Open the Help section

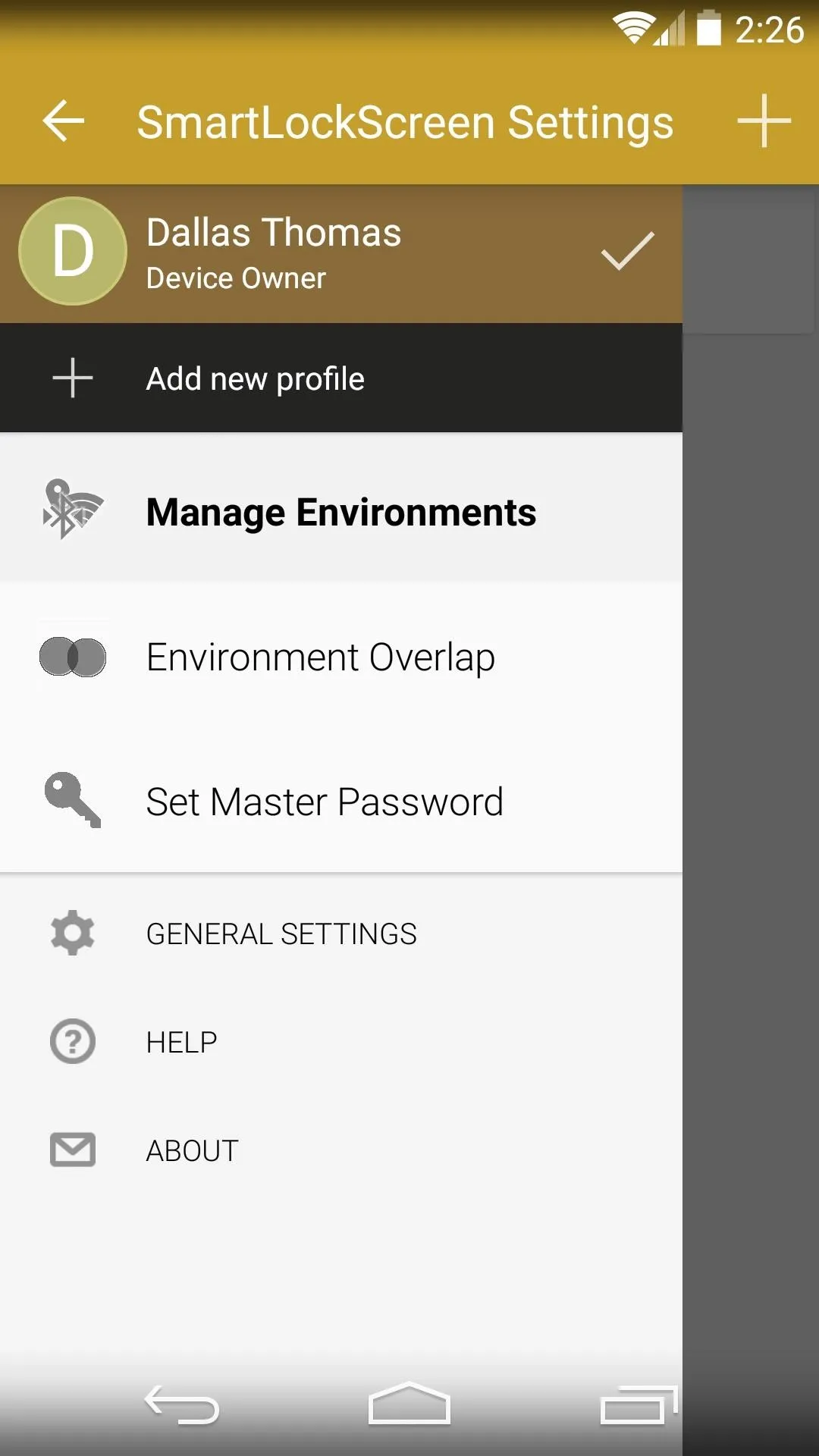point(341,1042)
